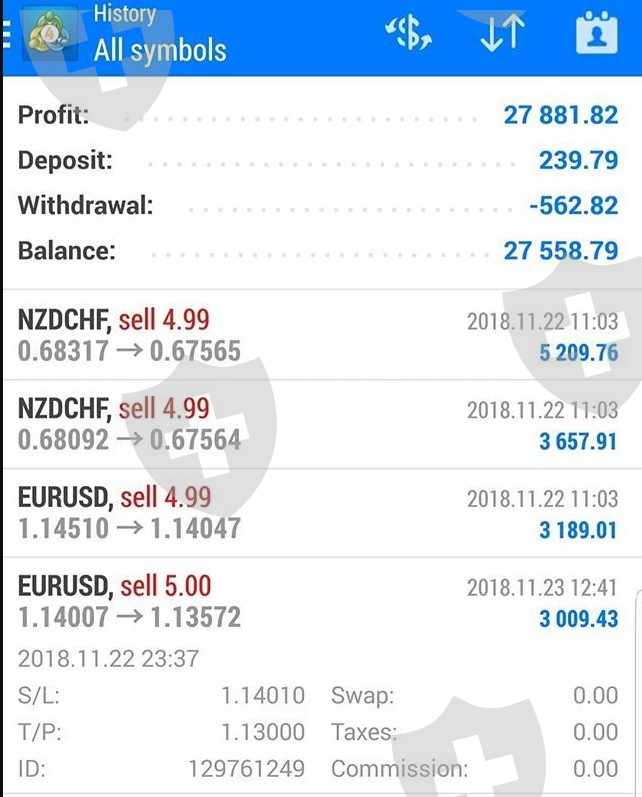Open the calendar period picker
This screenshot has width=642, height=797.
click(x=597, y=34)
